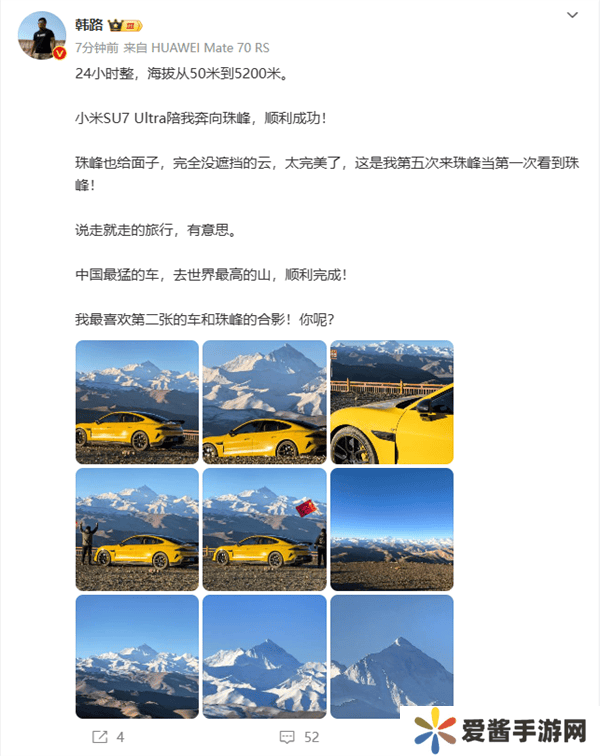
Task: Open photo with red flag beside car
Action: pos(264,528)
